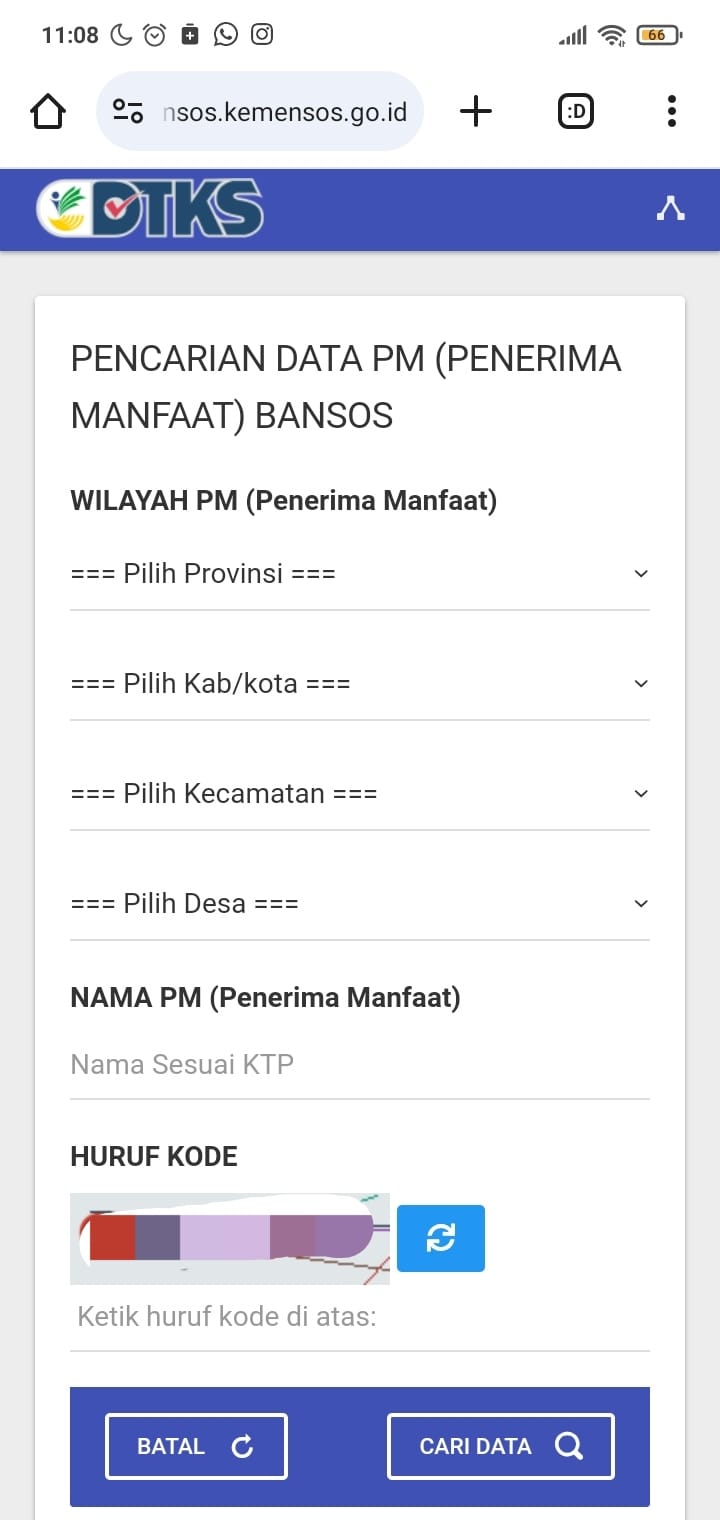
Task: Open a new browser tab with the plus icon
Action: (476, 111)
